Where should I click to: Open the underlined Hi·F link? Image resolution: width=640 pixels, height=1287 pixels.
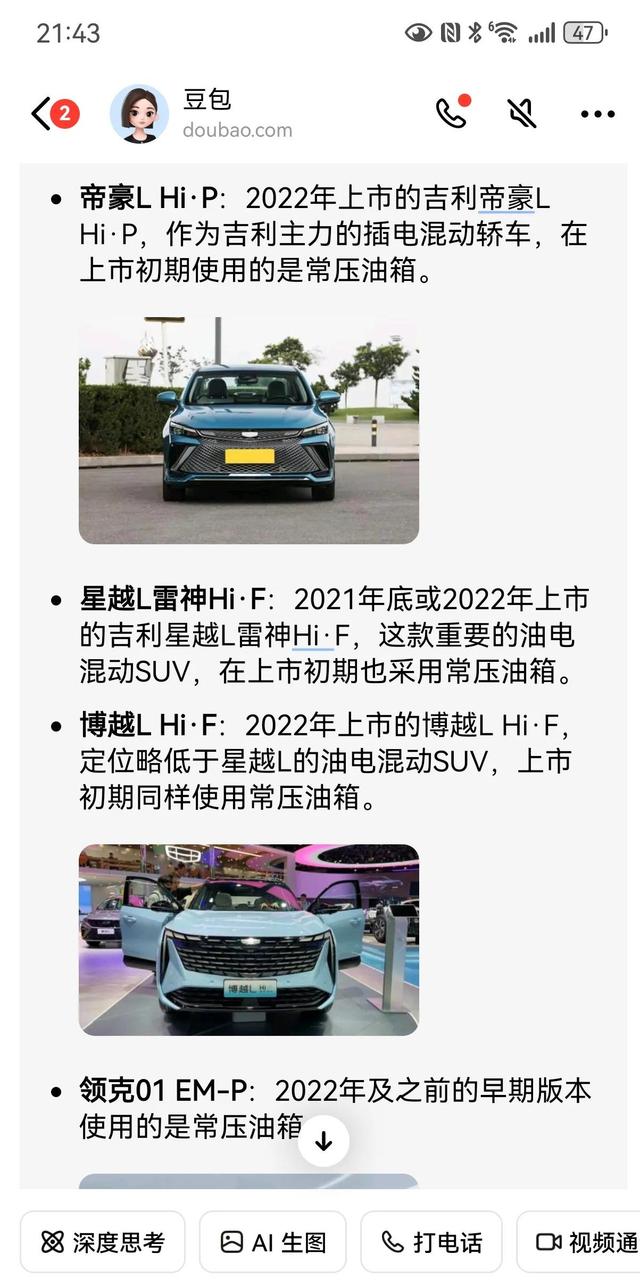(x=313, y=635)
